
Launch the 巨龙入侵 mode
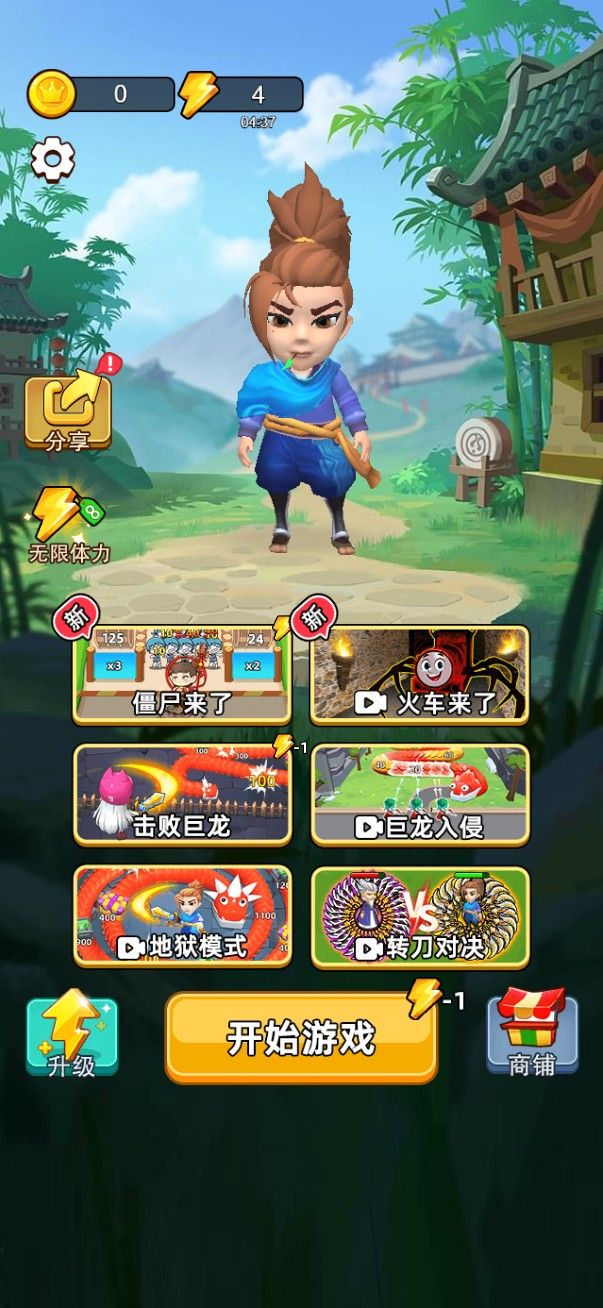point(420,795)
